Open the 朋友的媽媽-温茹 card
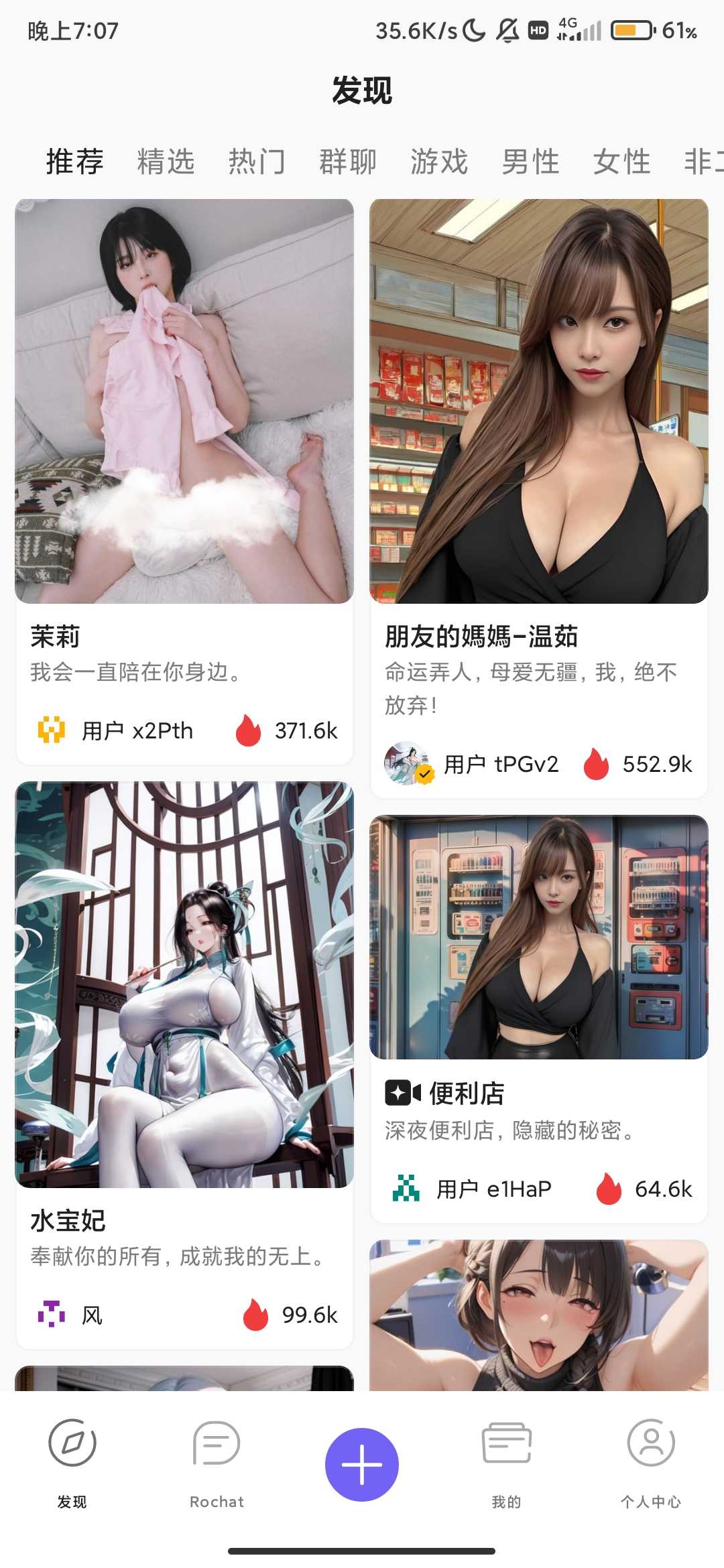The image size is (724, 1568). pyautogui.click(x=539, y=402)
